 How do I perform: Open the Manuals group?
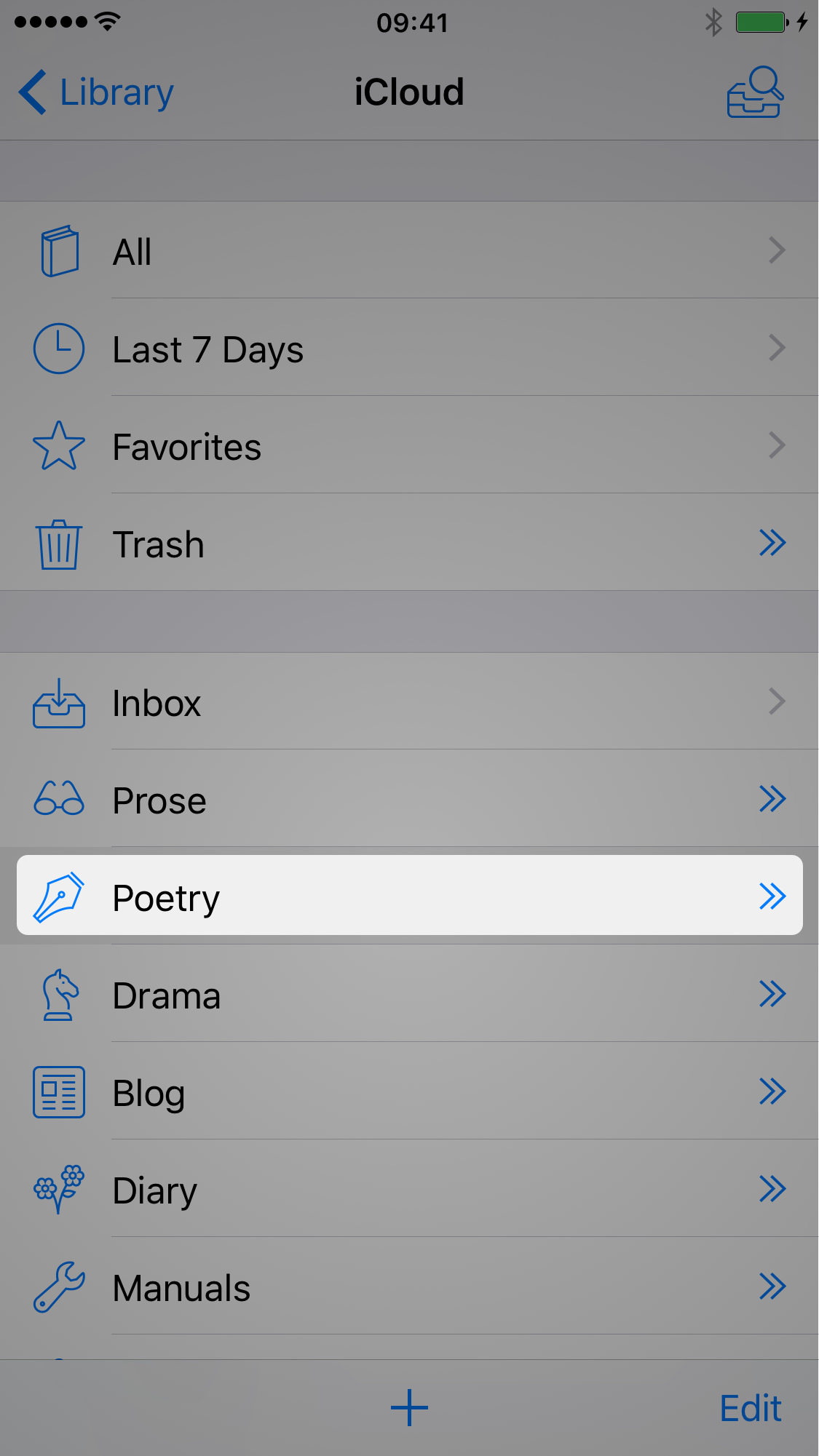(409, 1286)
